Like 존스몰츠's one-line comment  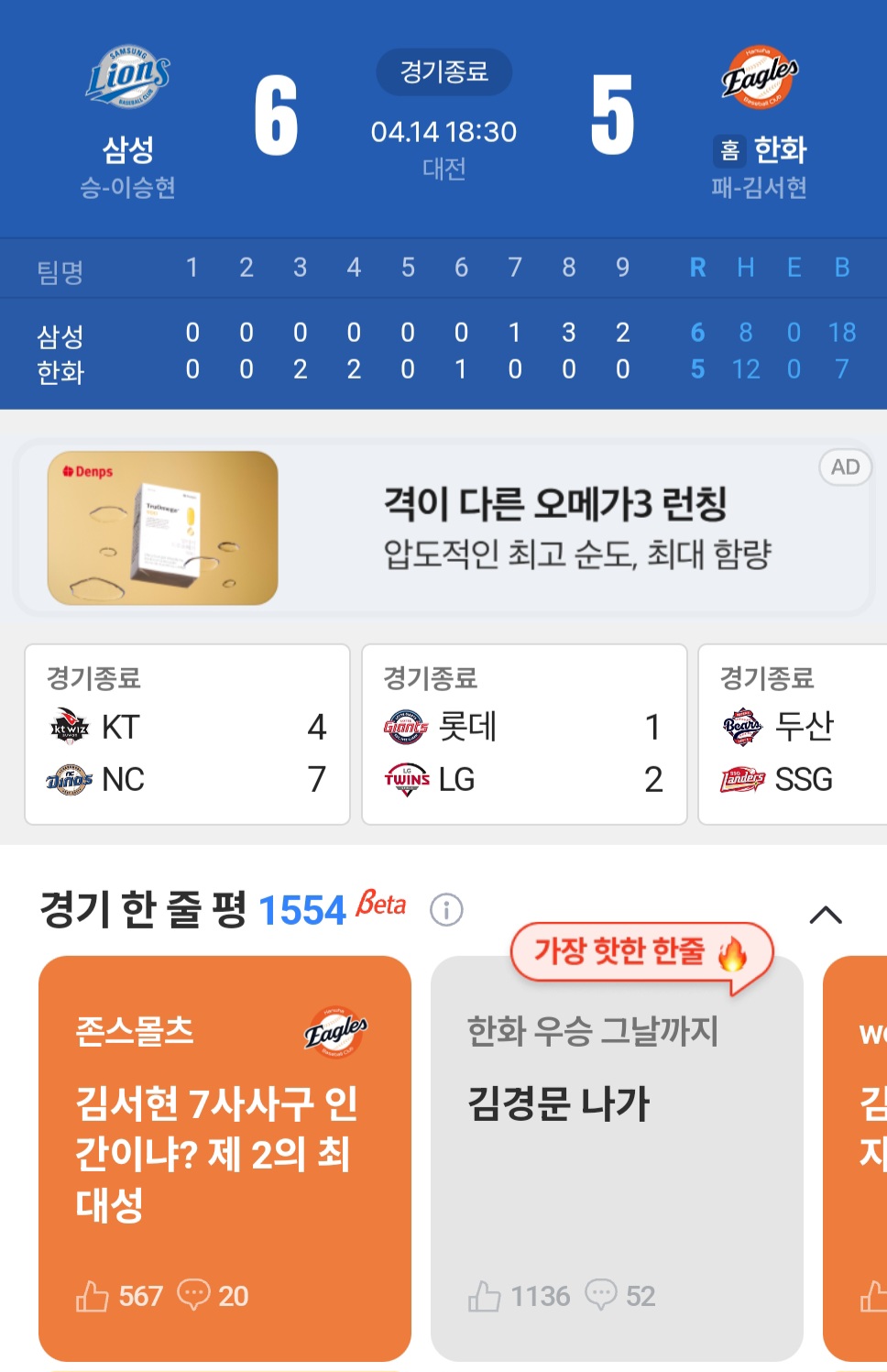coord(93,1296)
